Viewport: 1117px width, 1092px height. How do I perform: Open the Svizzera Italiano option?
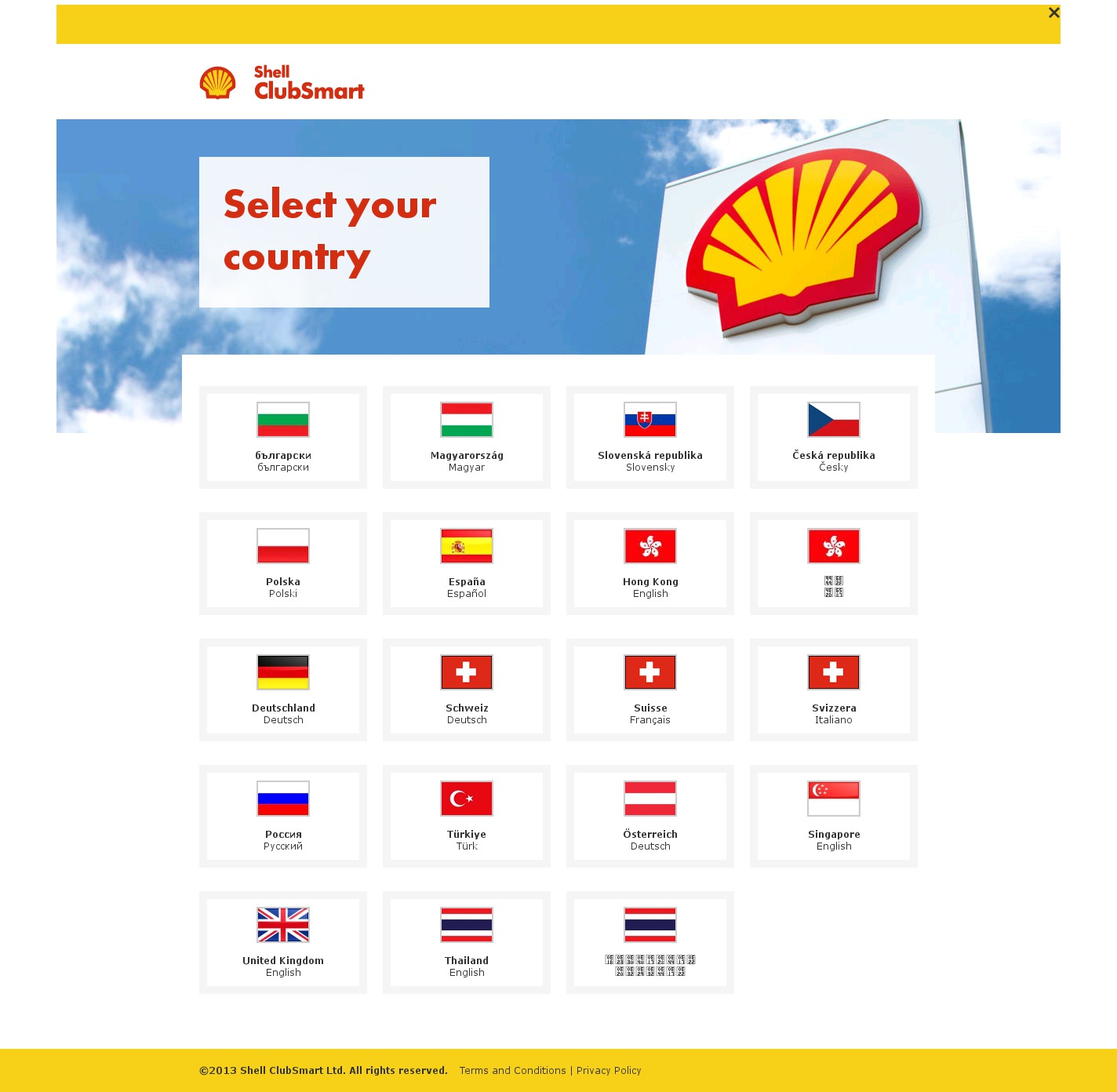coord(834,690)
